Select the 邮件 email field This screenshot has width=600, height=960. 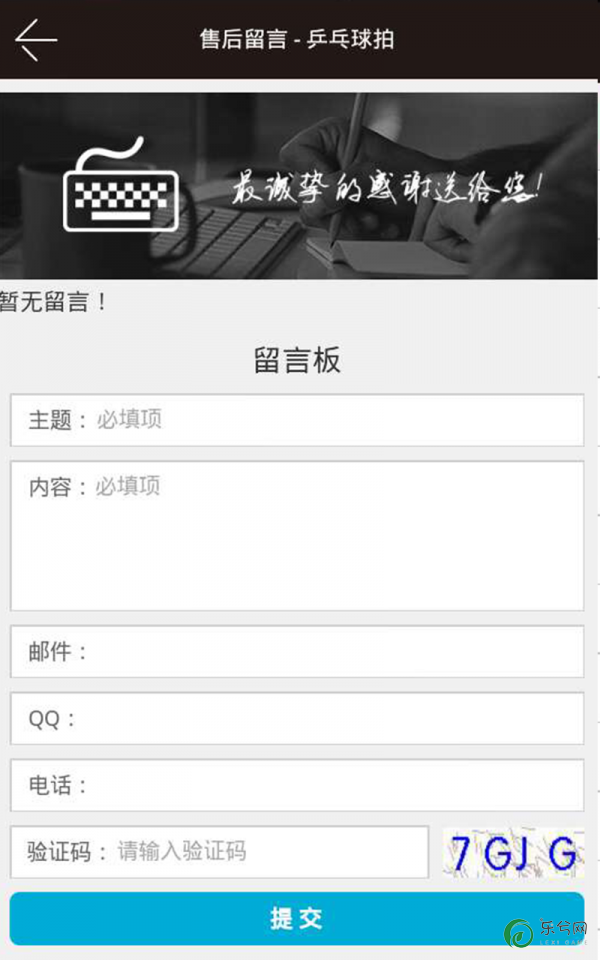coord(297,652)
